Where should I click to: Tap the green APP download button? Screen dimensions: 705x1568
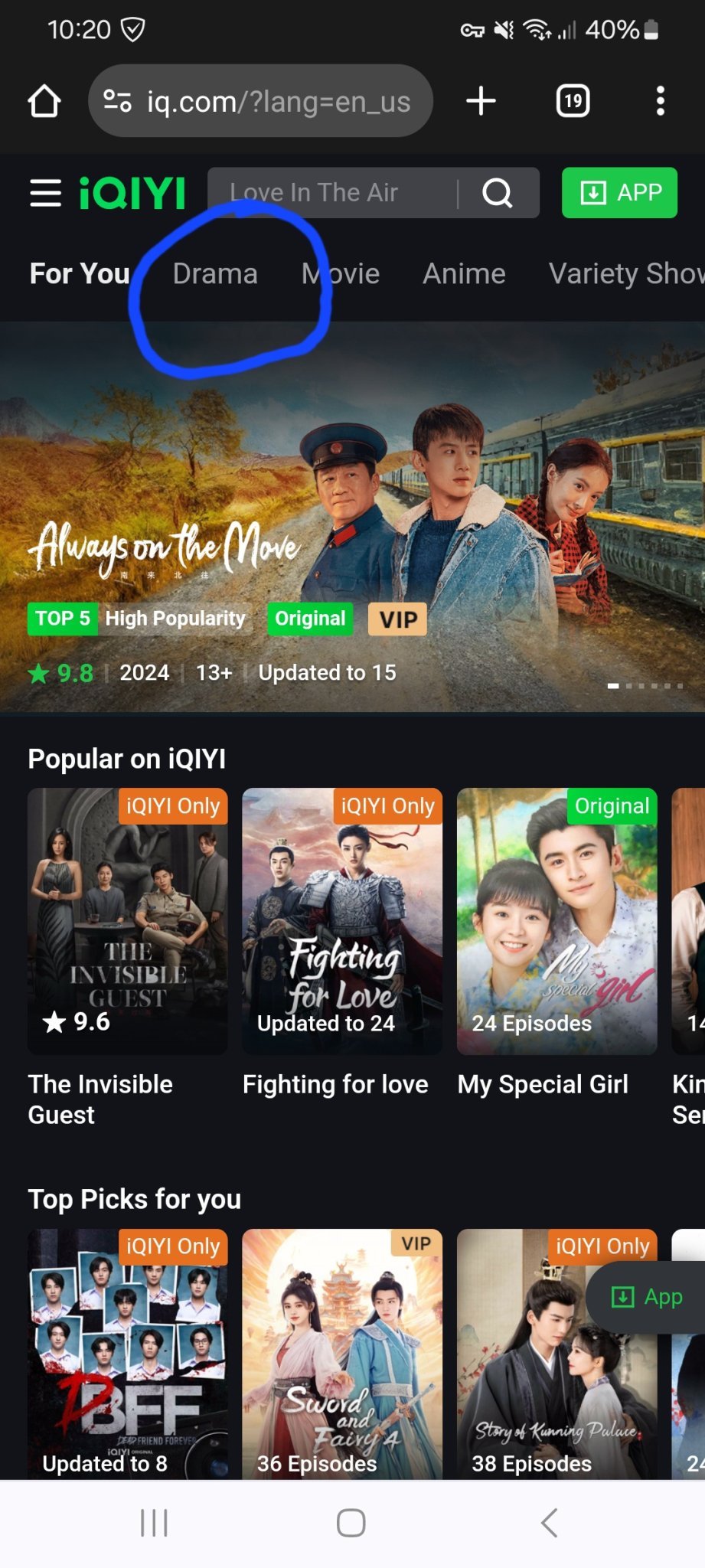pos(619,193)
